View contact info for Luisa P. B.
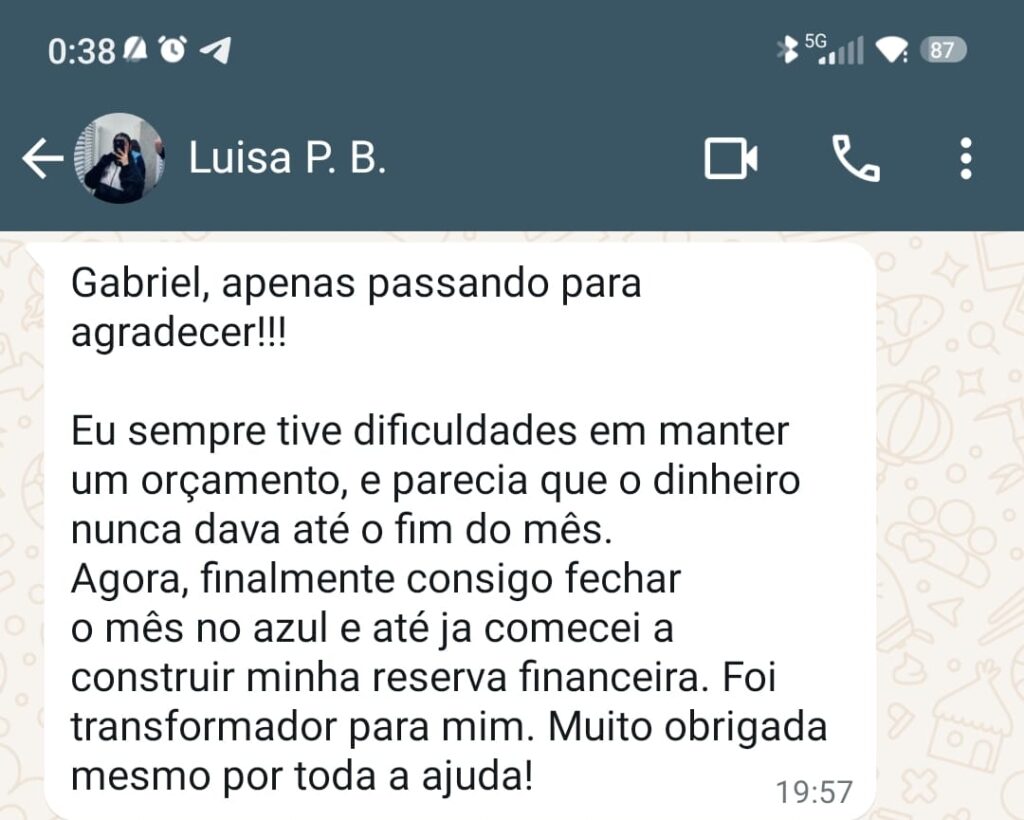Screen dimensions: 1024x820 tap(288, 158)
